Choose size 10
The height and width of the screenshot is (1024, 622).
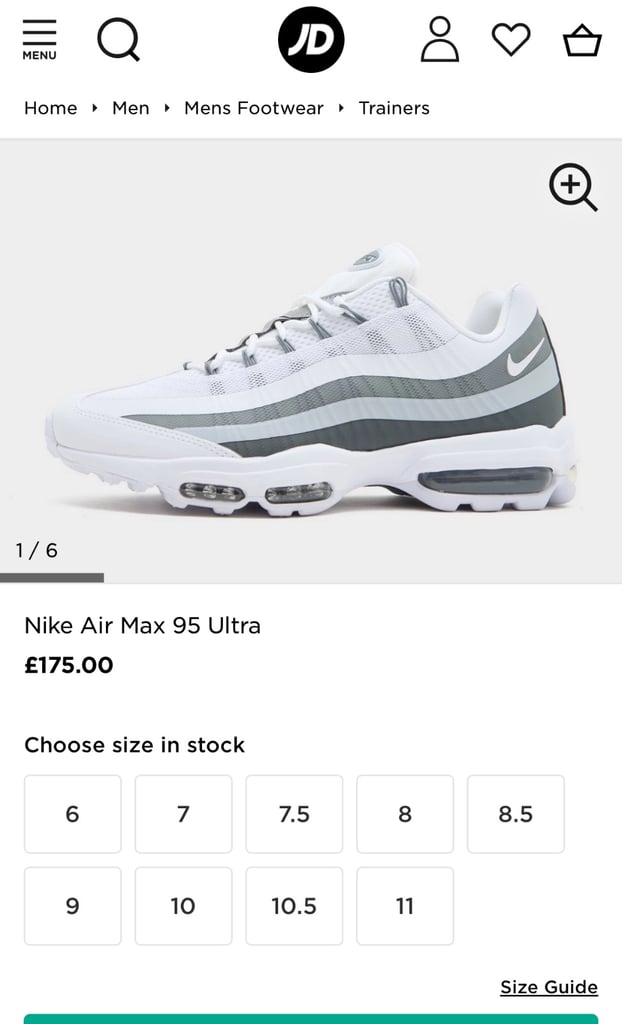(x=184, y=906)
